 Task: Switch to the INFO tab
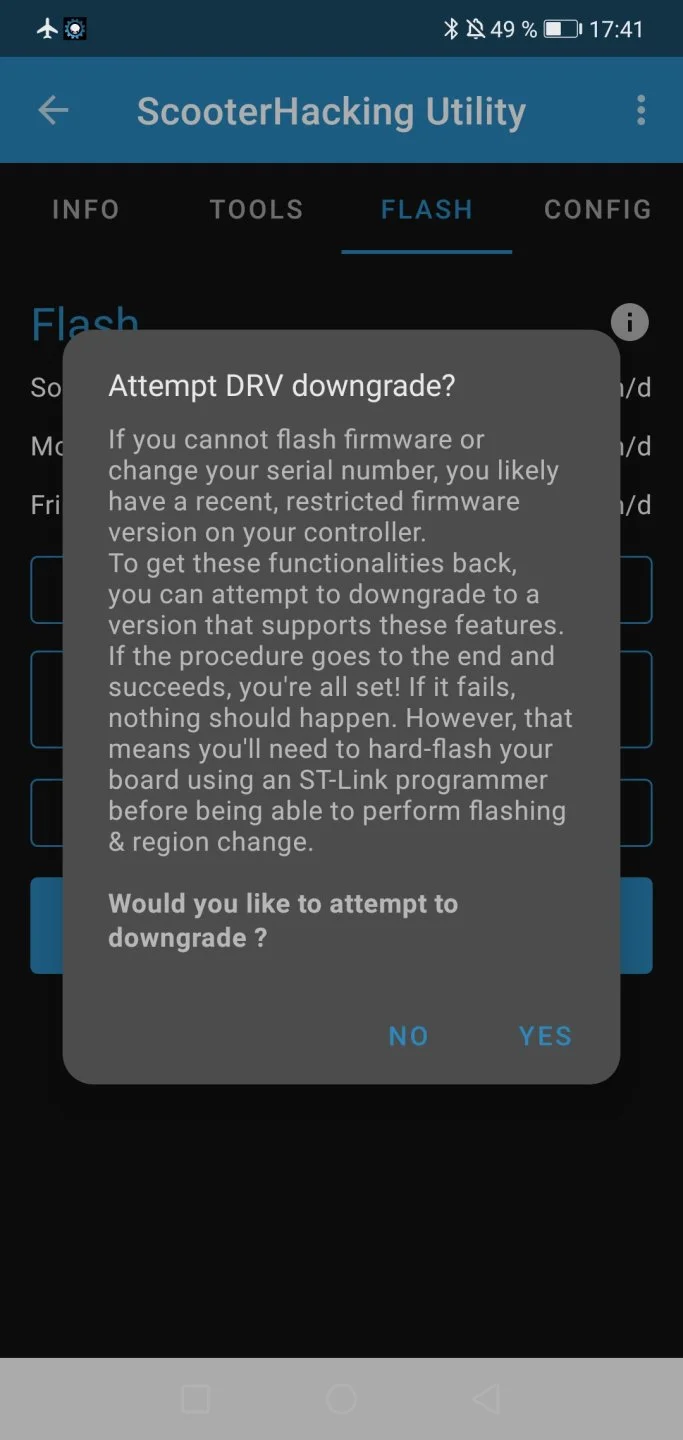(x=86, y=209)
